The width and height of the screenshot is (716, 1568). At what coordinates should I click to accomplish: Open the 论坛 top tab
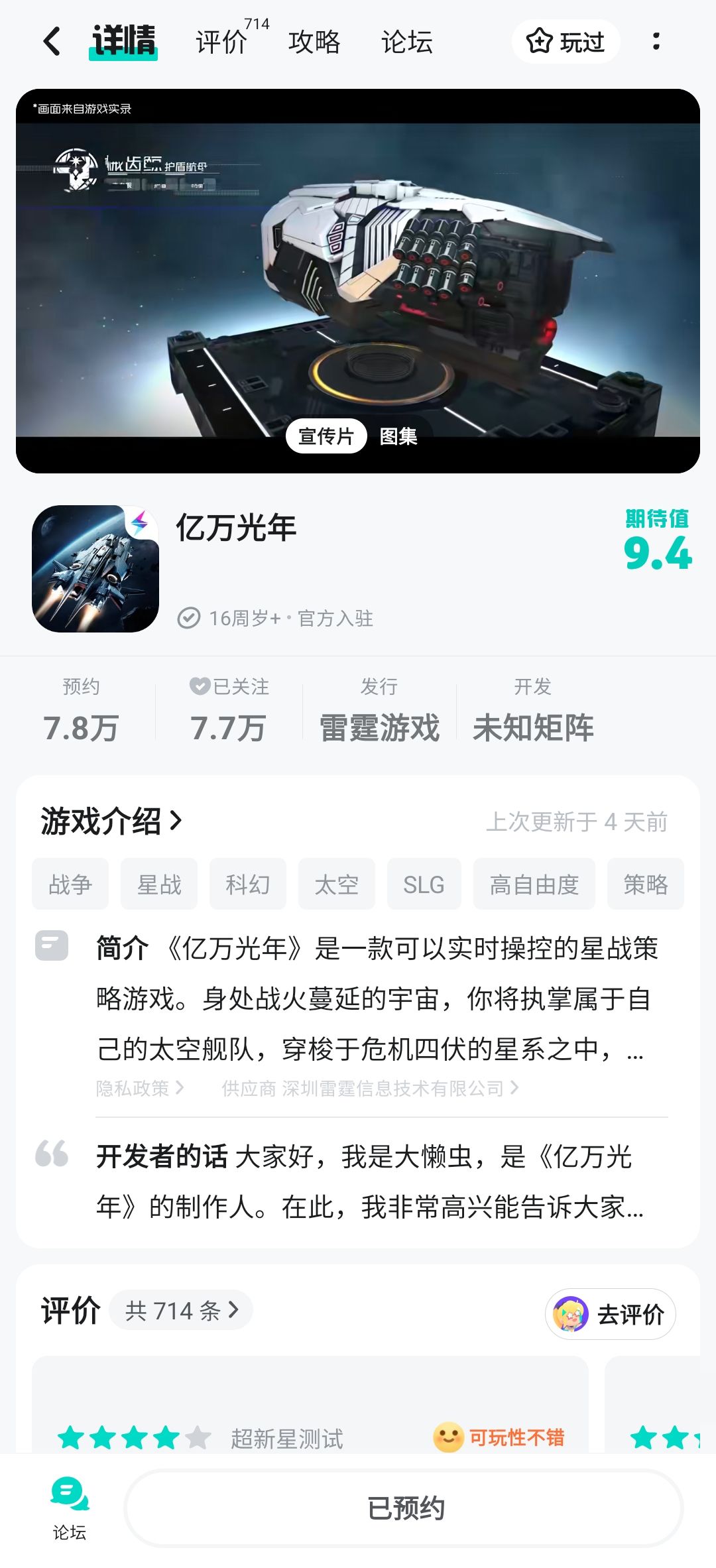pos(406,42)
